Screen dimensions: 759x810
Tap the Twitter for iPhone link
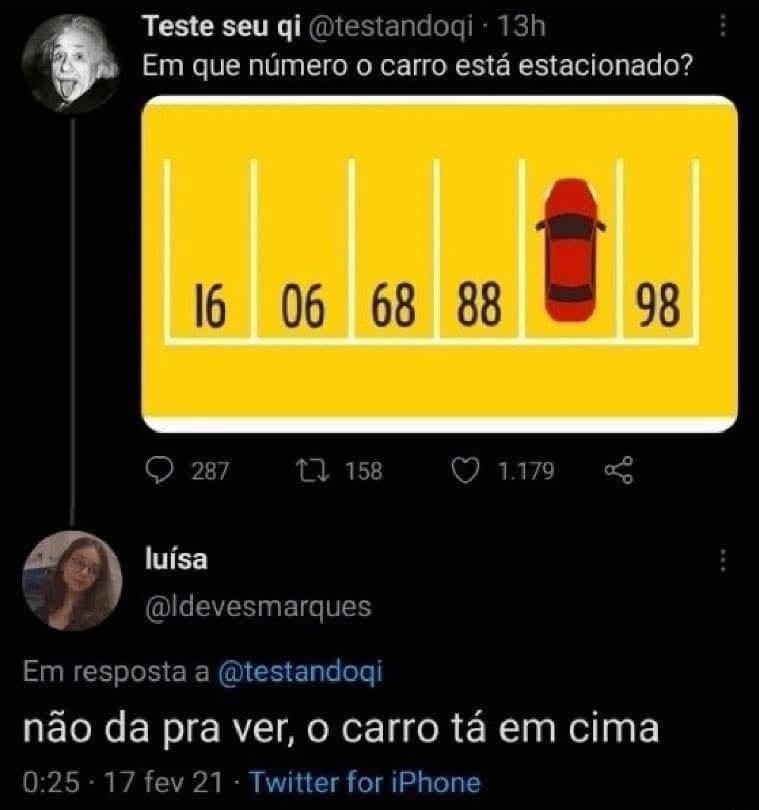(364, 782)
